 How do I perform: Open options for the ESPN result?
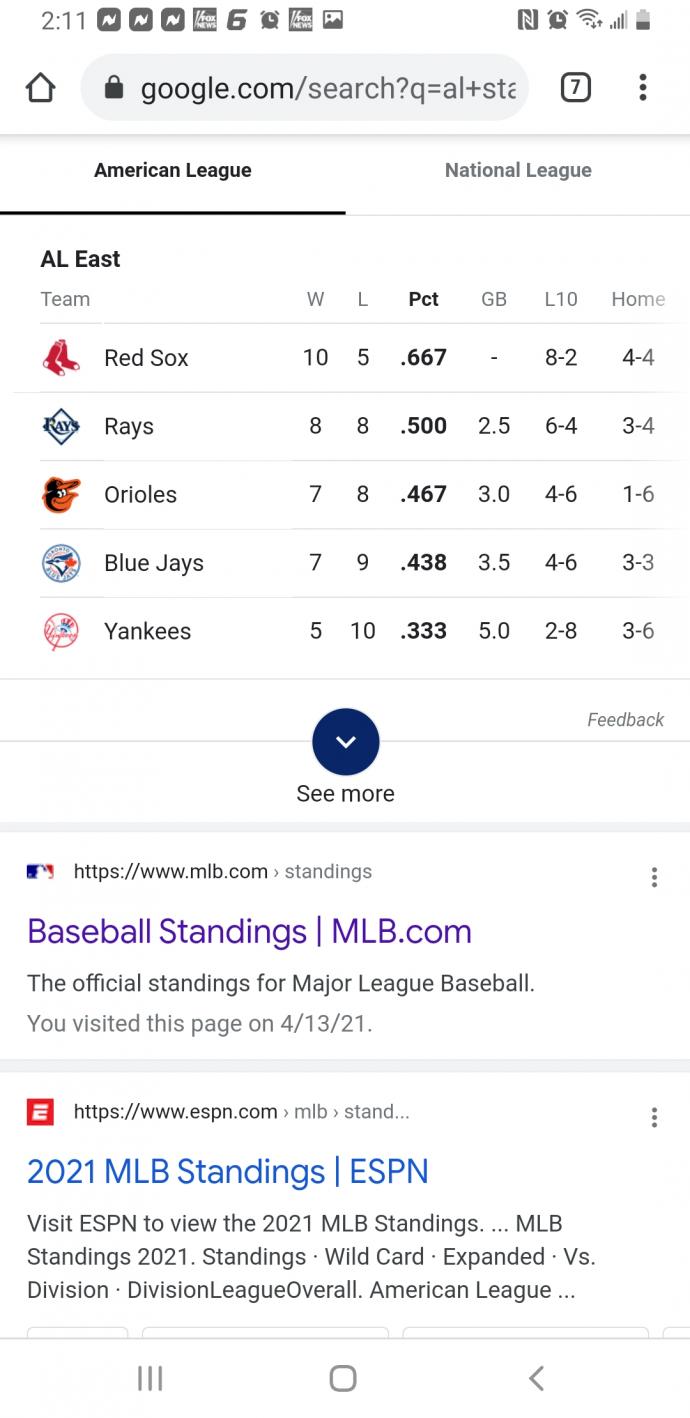(x=654, y=1118)
